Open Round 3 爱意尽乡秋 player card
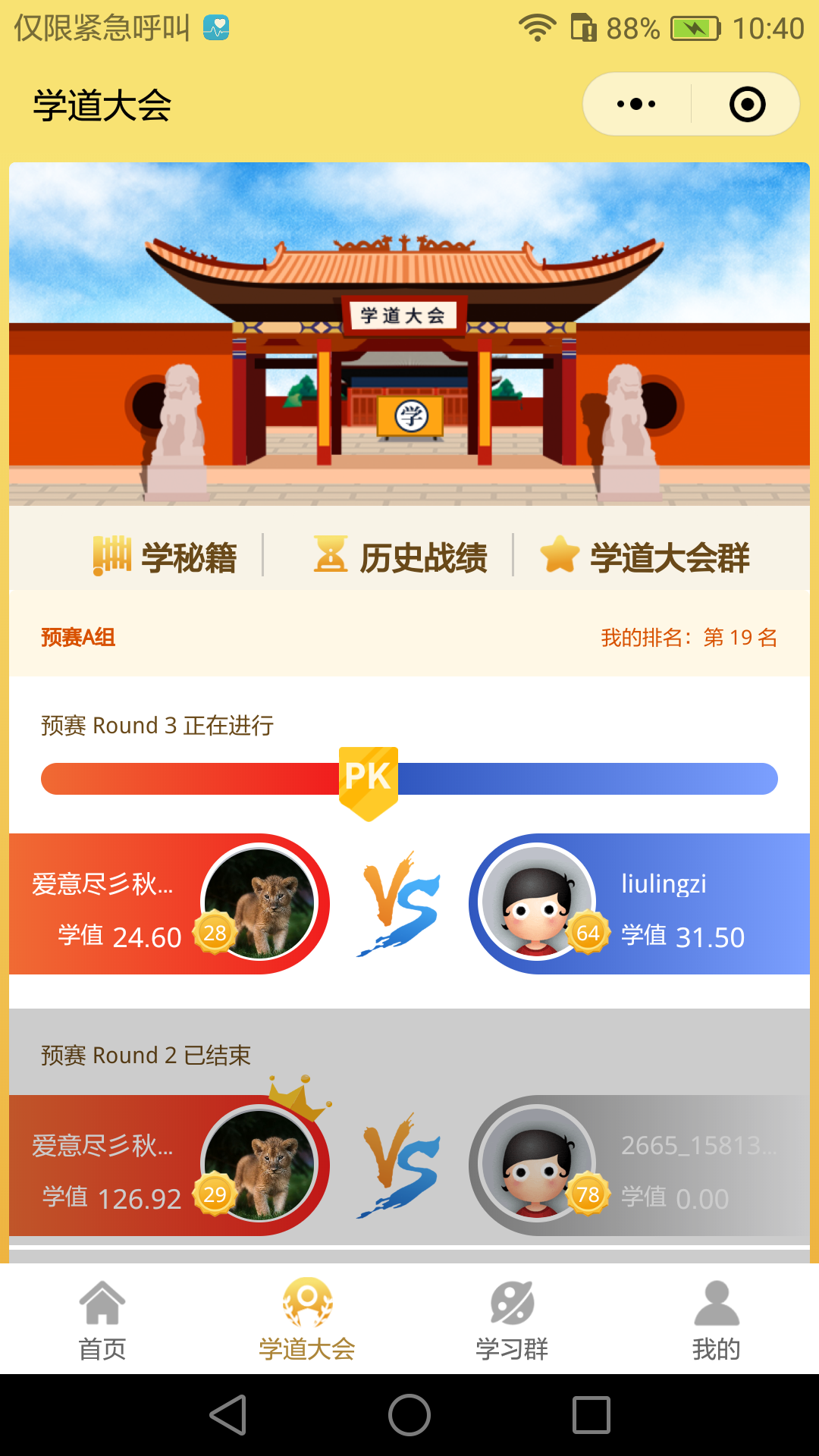 coord(169,904)
